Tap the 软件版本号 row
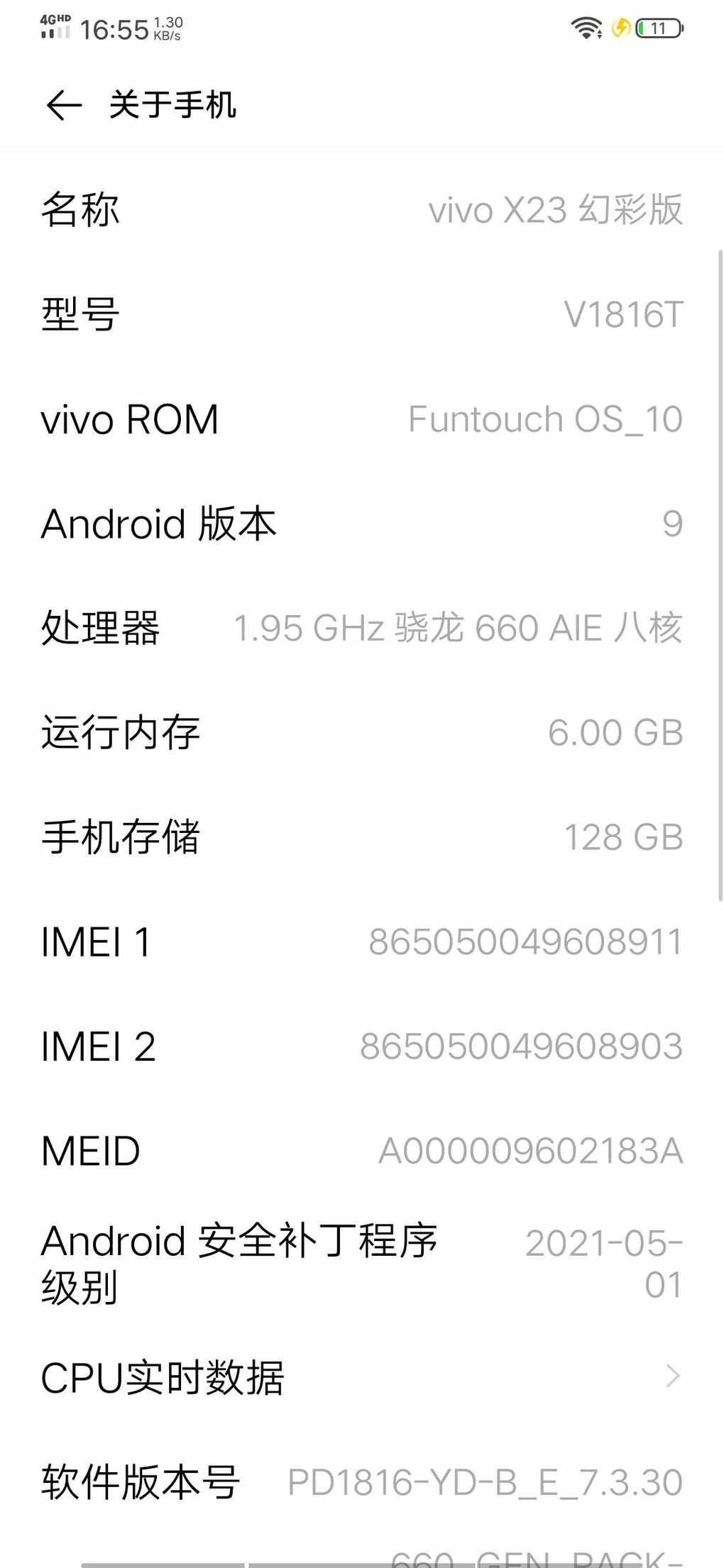The image size is (724, 1568). 362,1482
